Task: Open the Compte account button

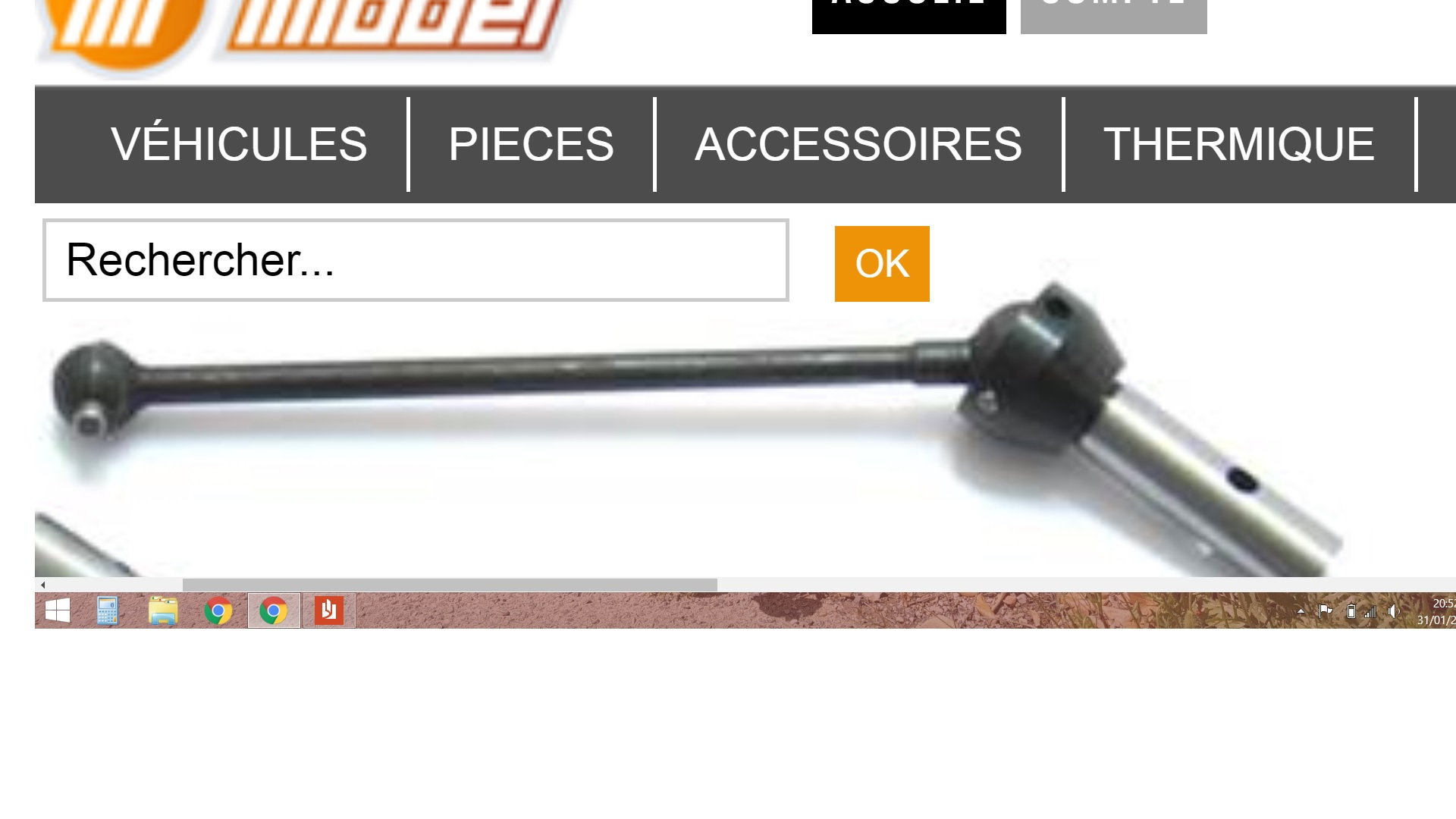Action: 1113,14
